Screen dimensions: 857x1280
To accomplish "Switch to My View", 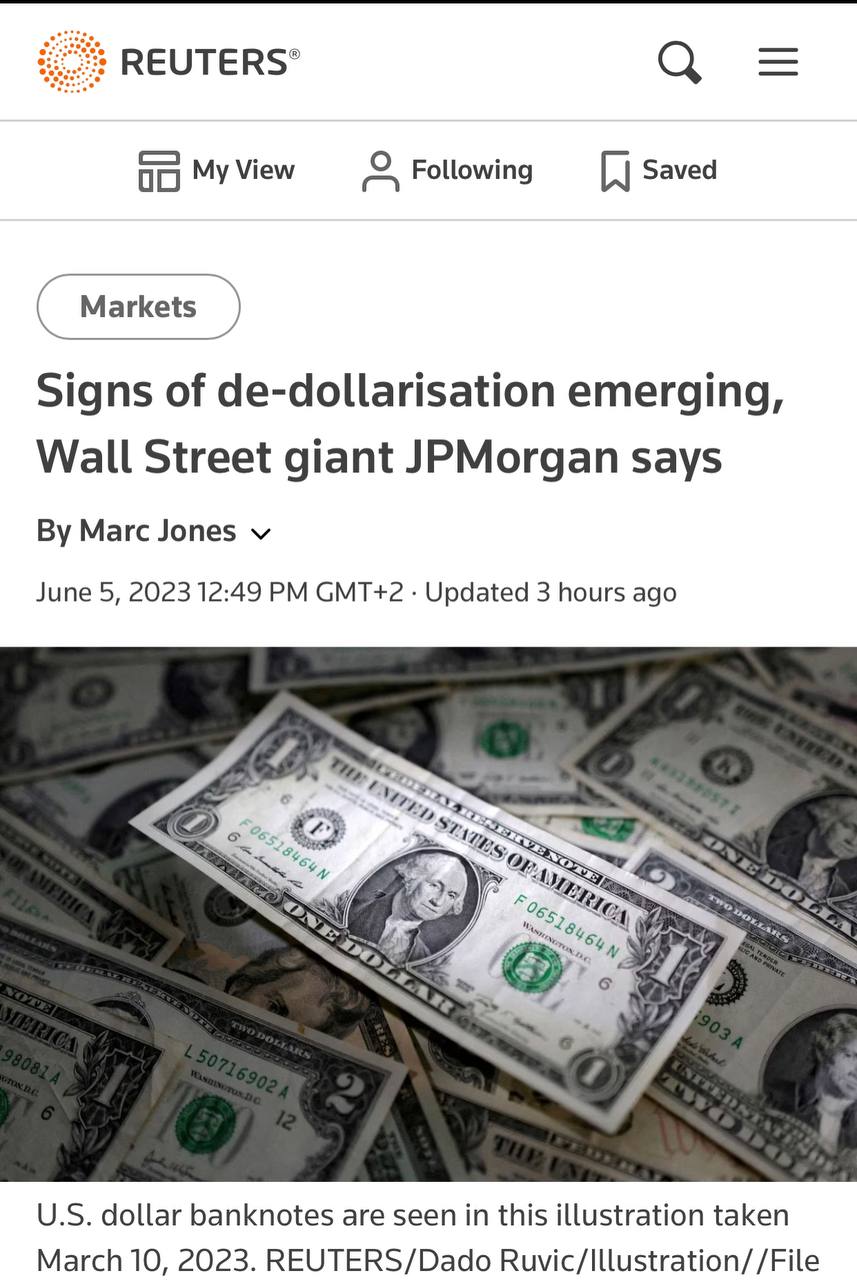I will [216, 170].
